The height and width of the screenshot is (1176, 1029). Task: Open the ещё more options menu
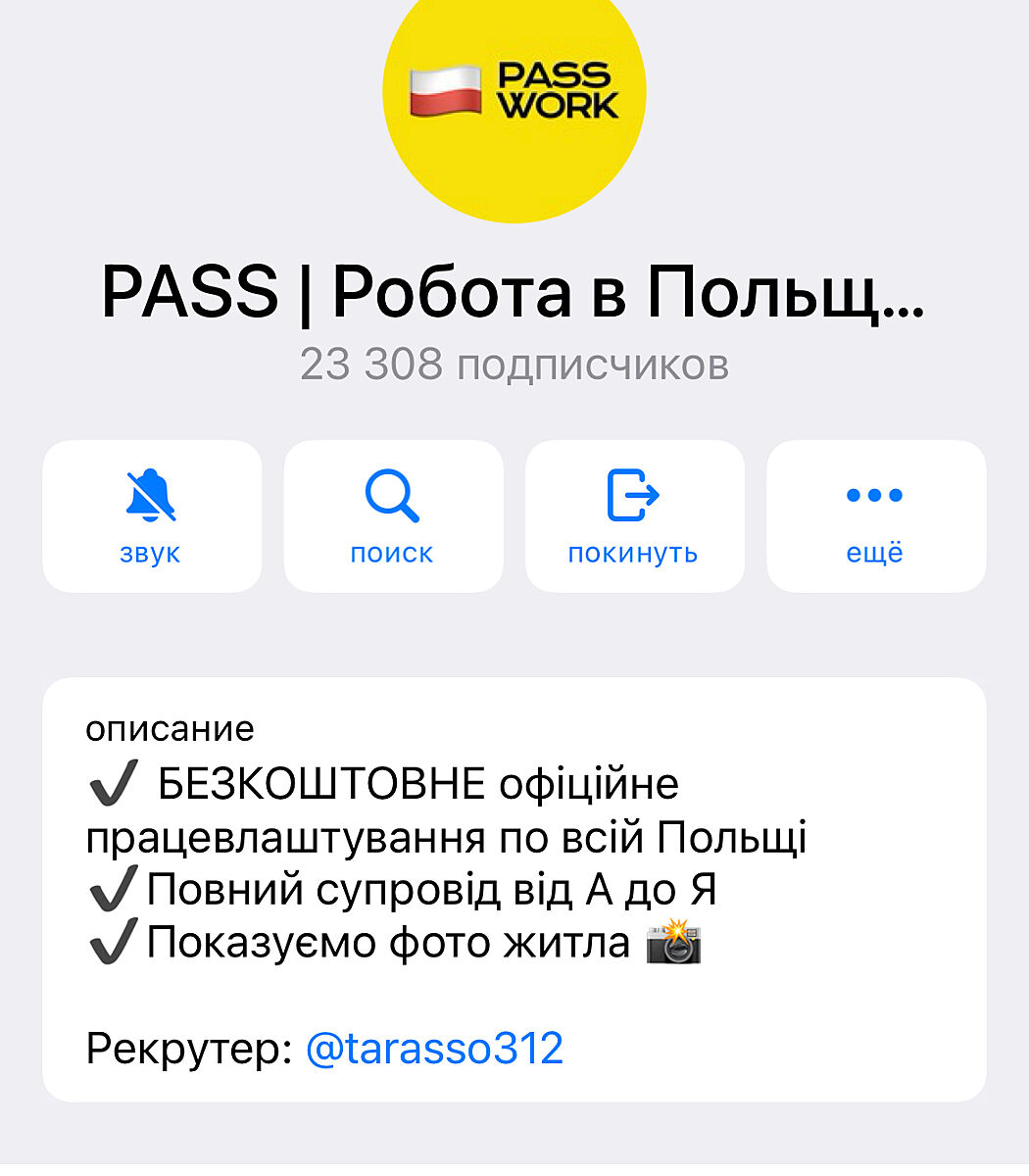[x=875, y=516]
